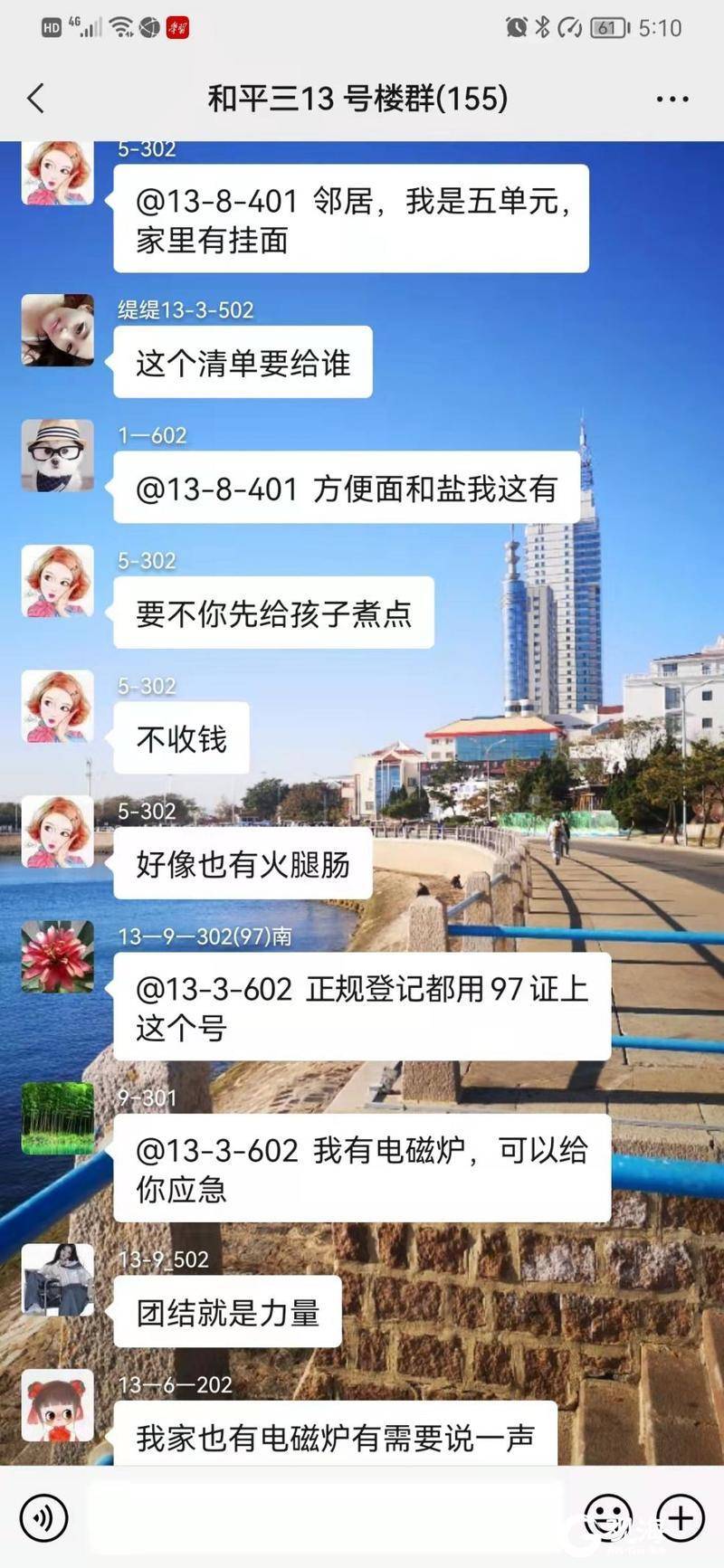View avatar of member 1—602
The height and width of the screenshot is (1568, 724).
click(58, 455)
